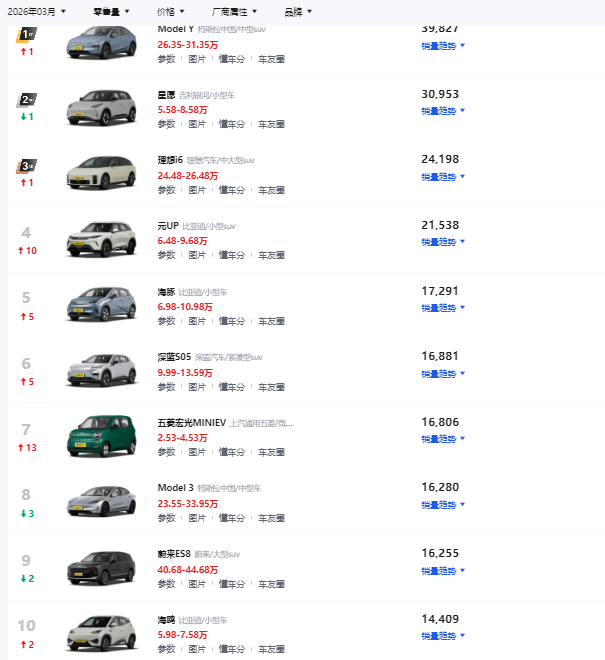
Task: Visit 车友圈 for 深蓝S05
Action: click(271, 386)
